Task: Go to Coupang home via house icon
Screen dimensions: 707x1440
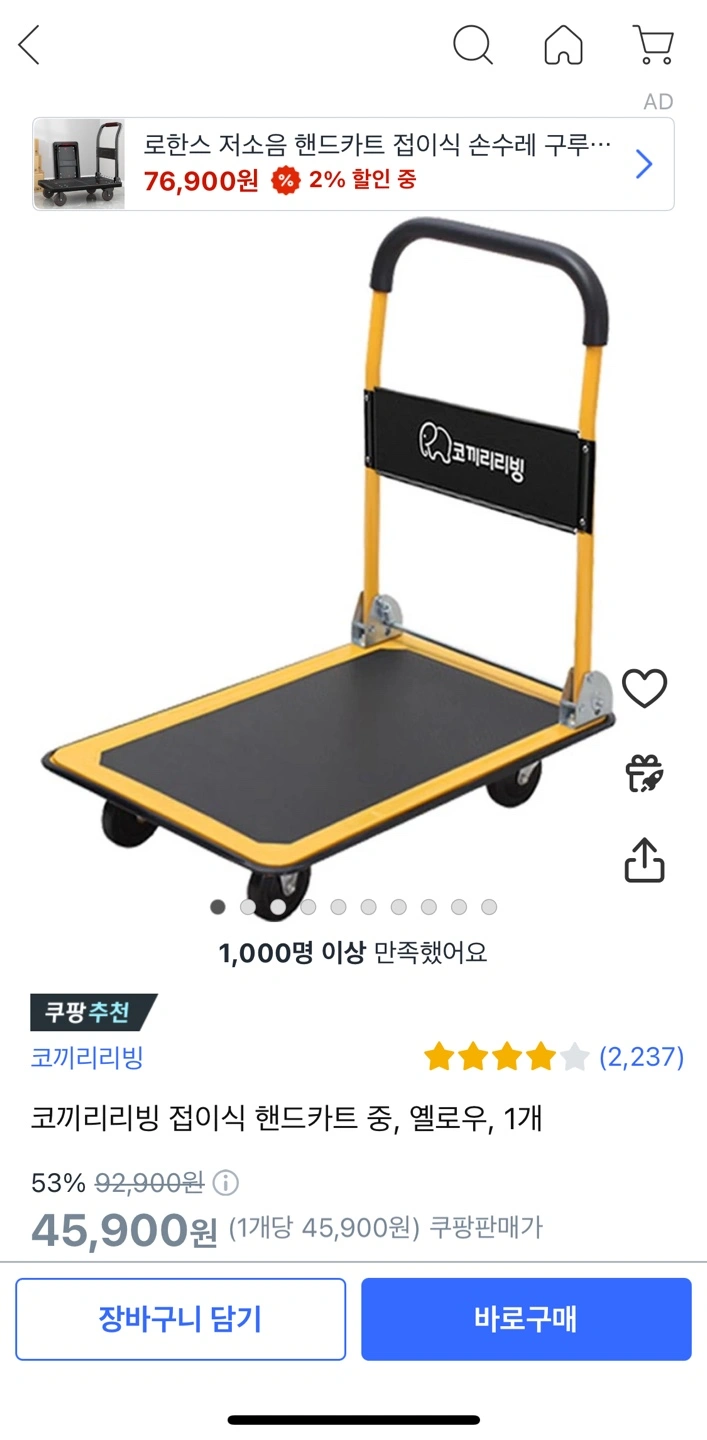Action: coord(563,45)
